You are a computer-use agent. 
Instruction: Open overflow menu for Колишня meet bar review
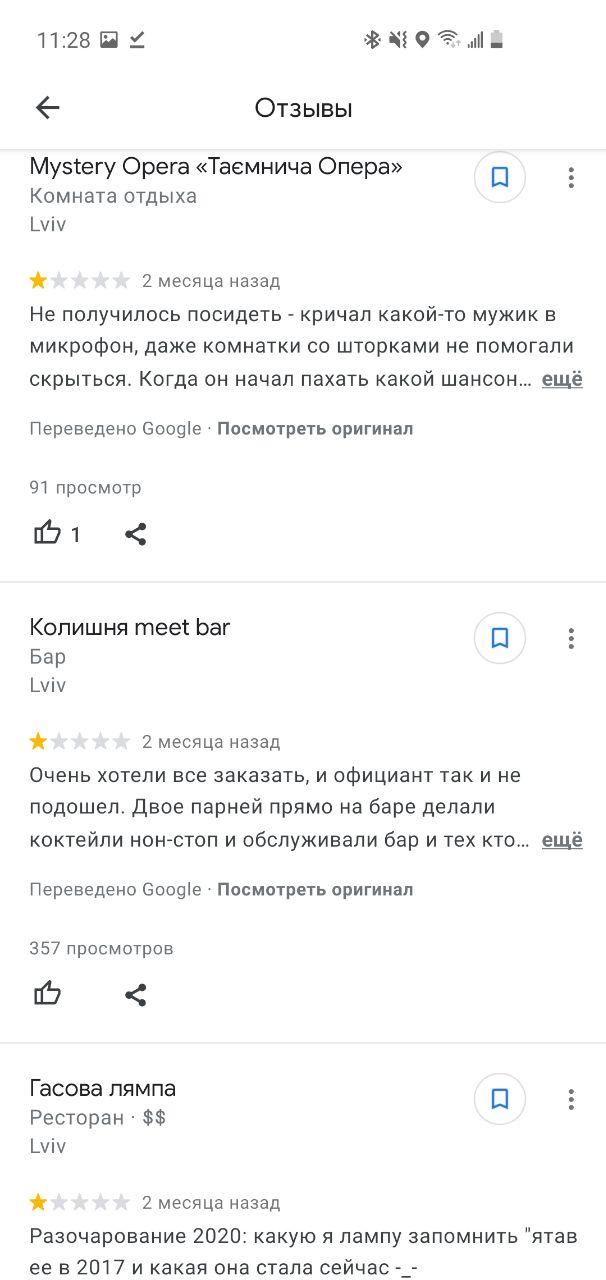point(571,638)
